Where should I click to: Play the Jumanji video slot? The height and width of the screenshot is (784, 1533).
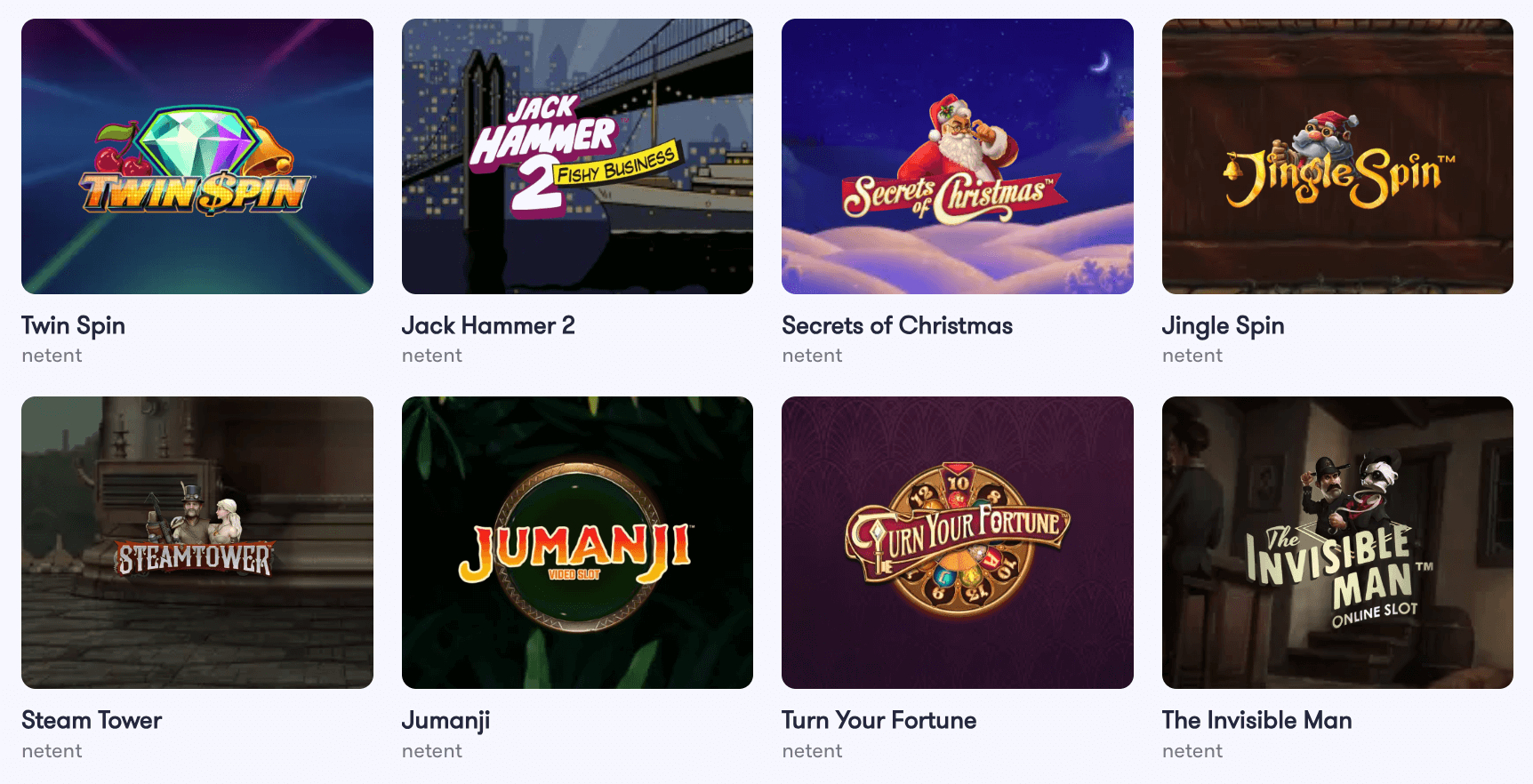[577, 542]
